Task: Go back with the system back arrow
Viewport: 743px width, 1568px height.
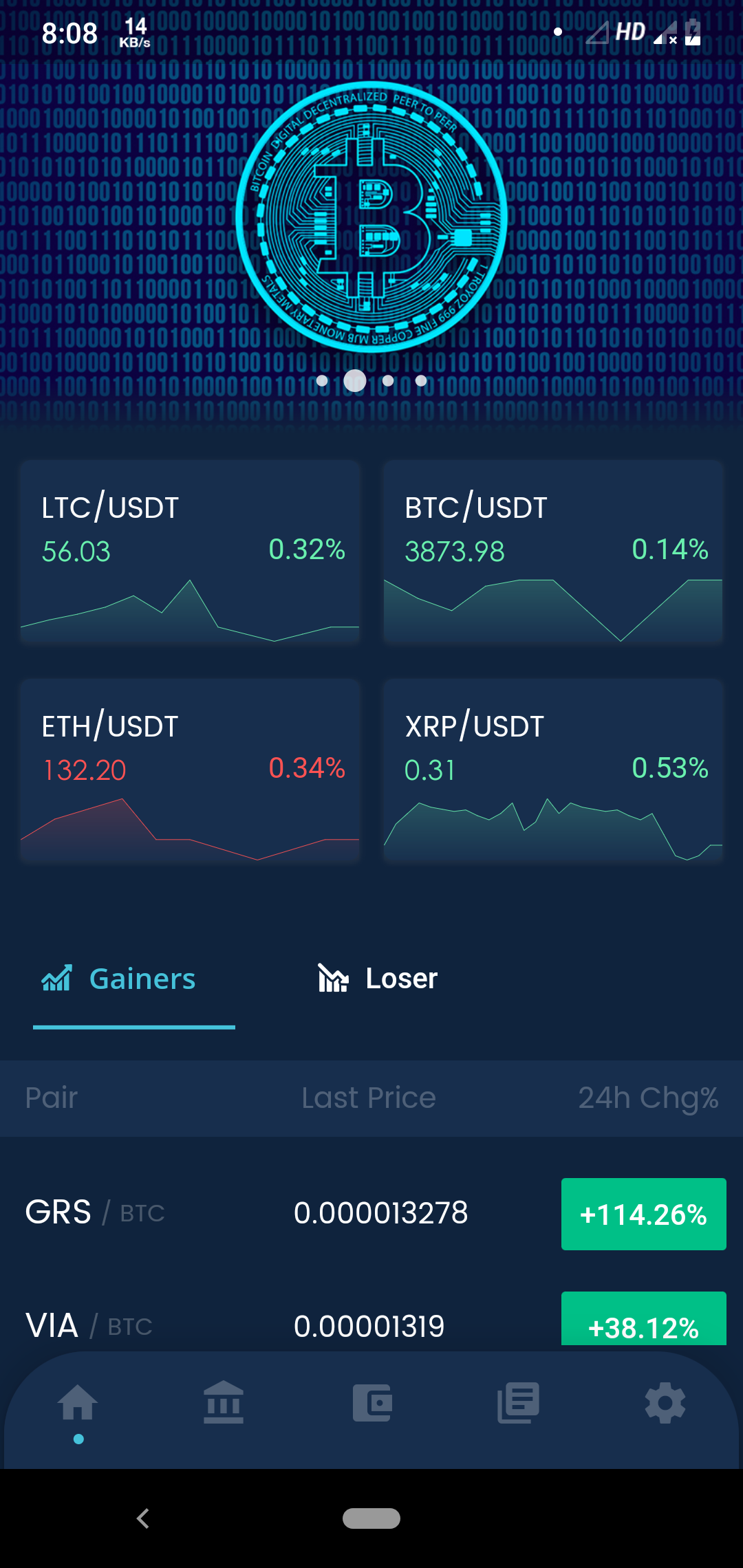Action: coord(143,1518)
